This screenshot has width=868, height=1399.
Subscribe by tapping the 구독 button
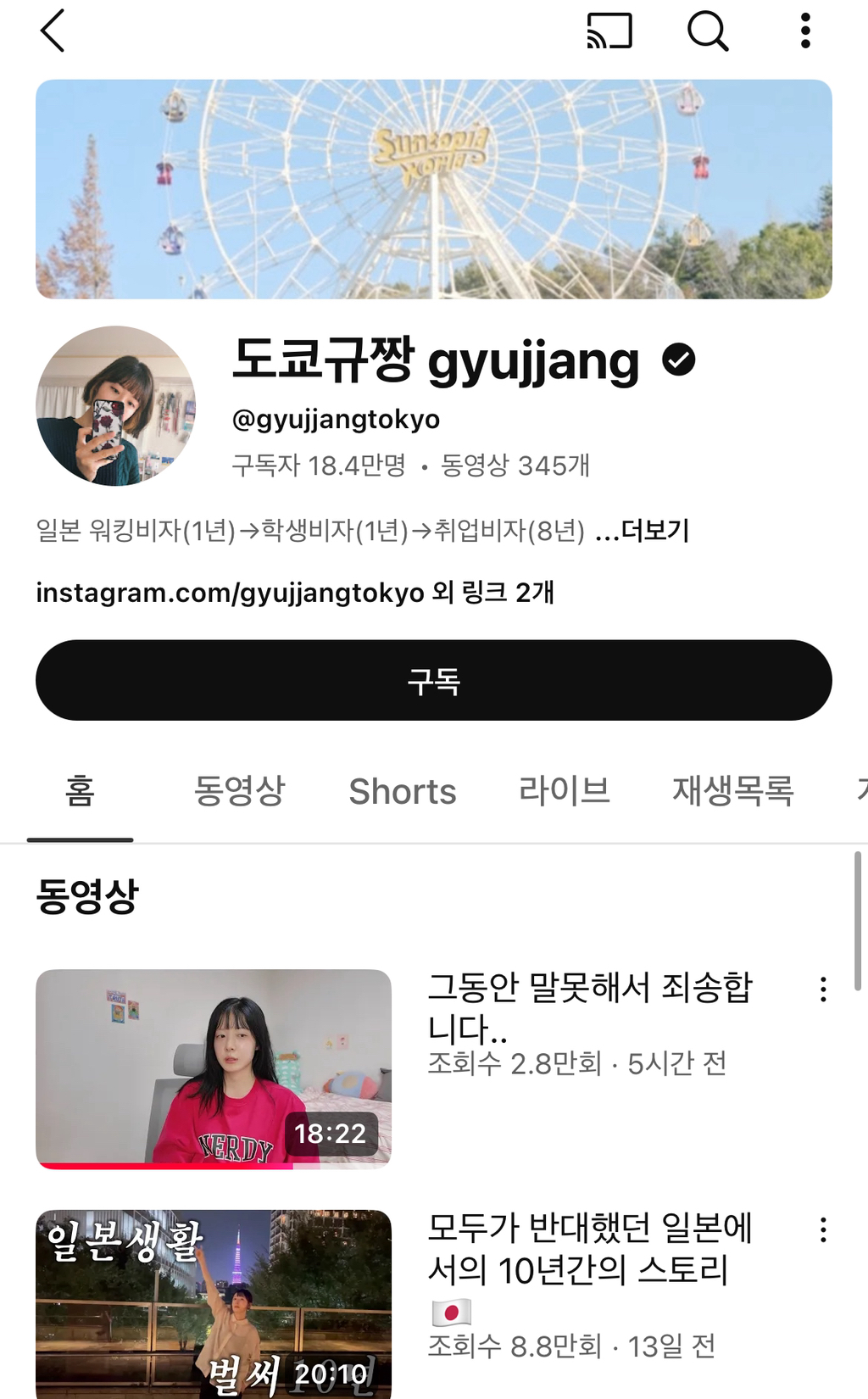pos(433,679)
